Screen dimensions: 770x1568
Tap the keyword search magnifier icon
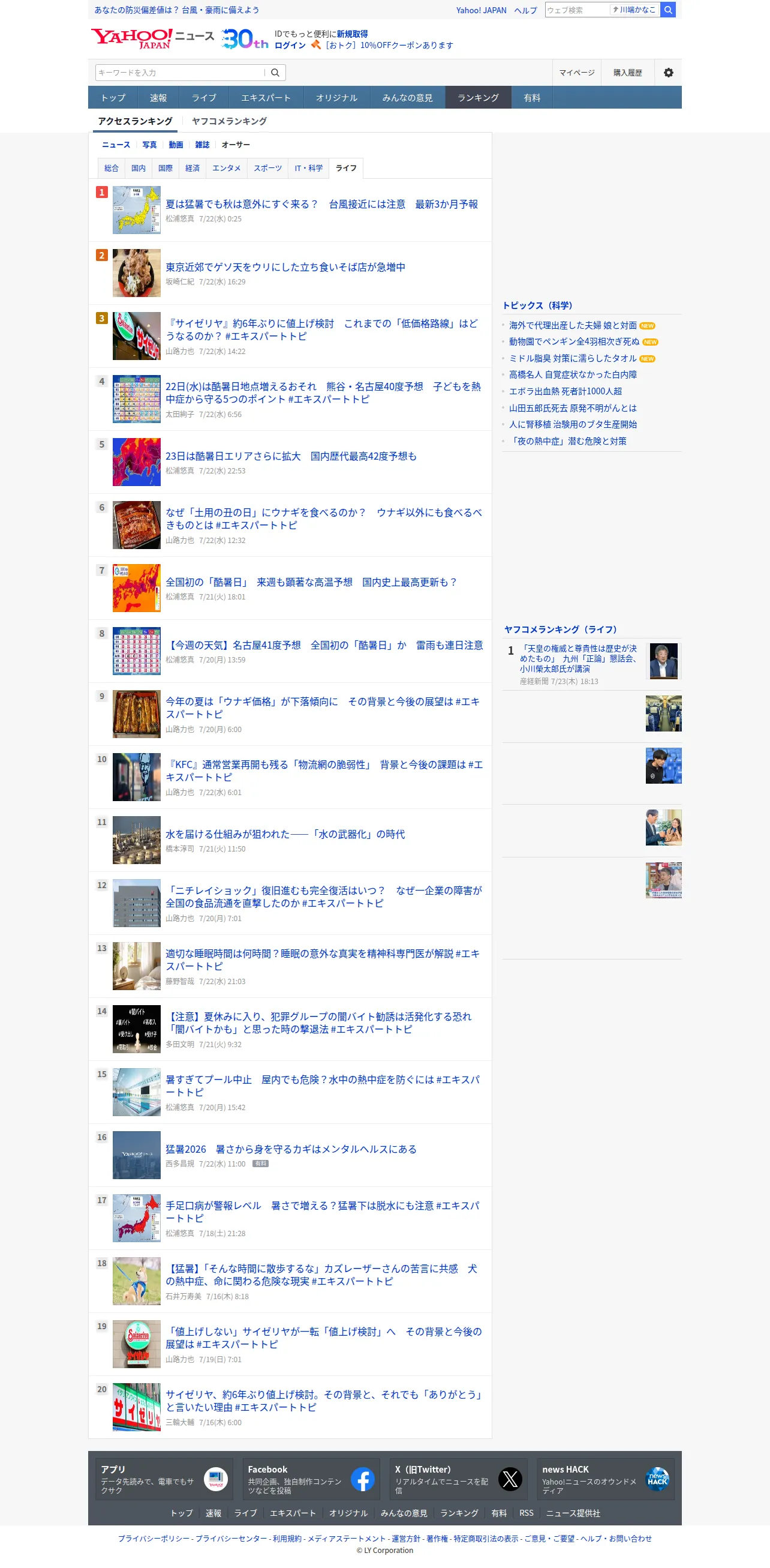click(x=275, y=73)
